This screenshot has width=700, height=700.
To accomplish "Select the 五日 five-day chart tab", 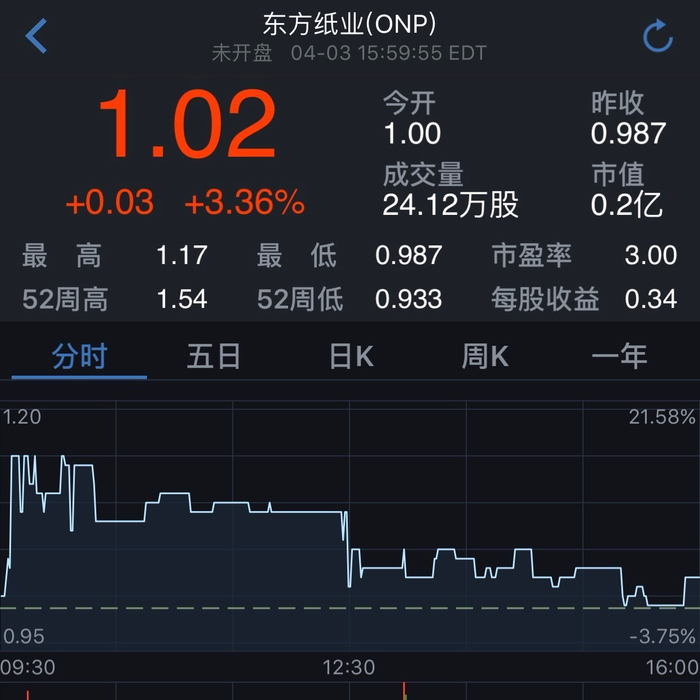I will click(214, 356).
